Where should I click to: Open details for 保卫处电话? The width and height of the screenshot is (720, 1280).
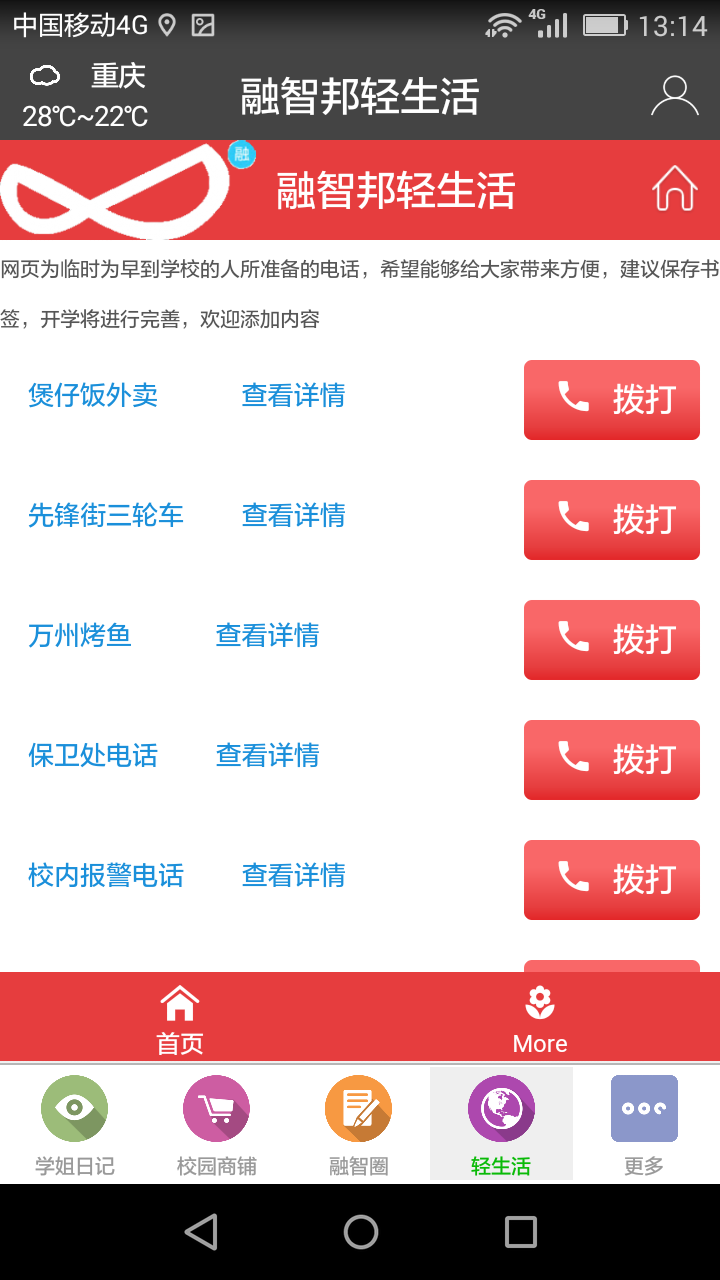(x=267, y=756)
